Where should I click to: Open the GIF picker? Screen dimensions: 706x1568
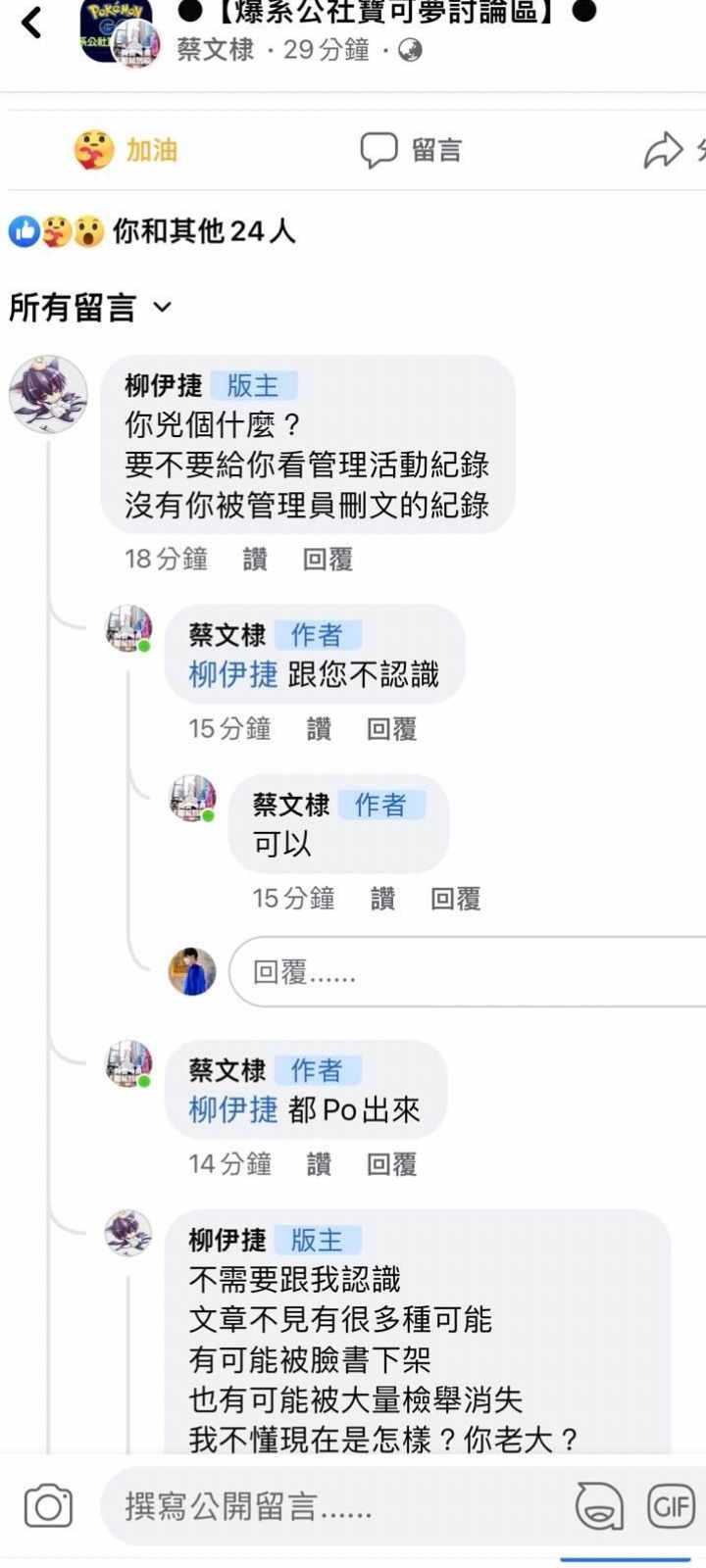click(x=672, y=1505)
